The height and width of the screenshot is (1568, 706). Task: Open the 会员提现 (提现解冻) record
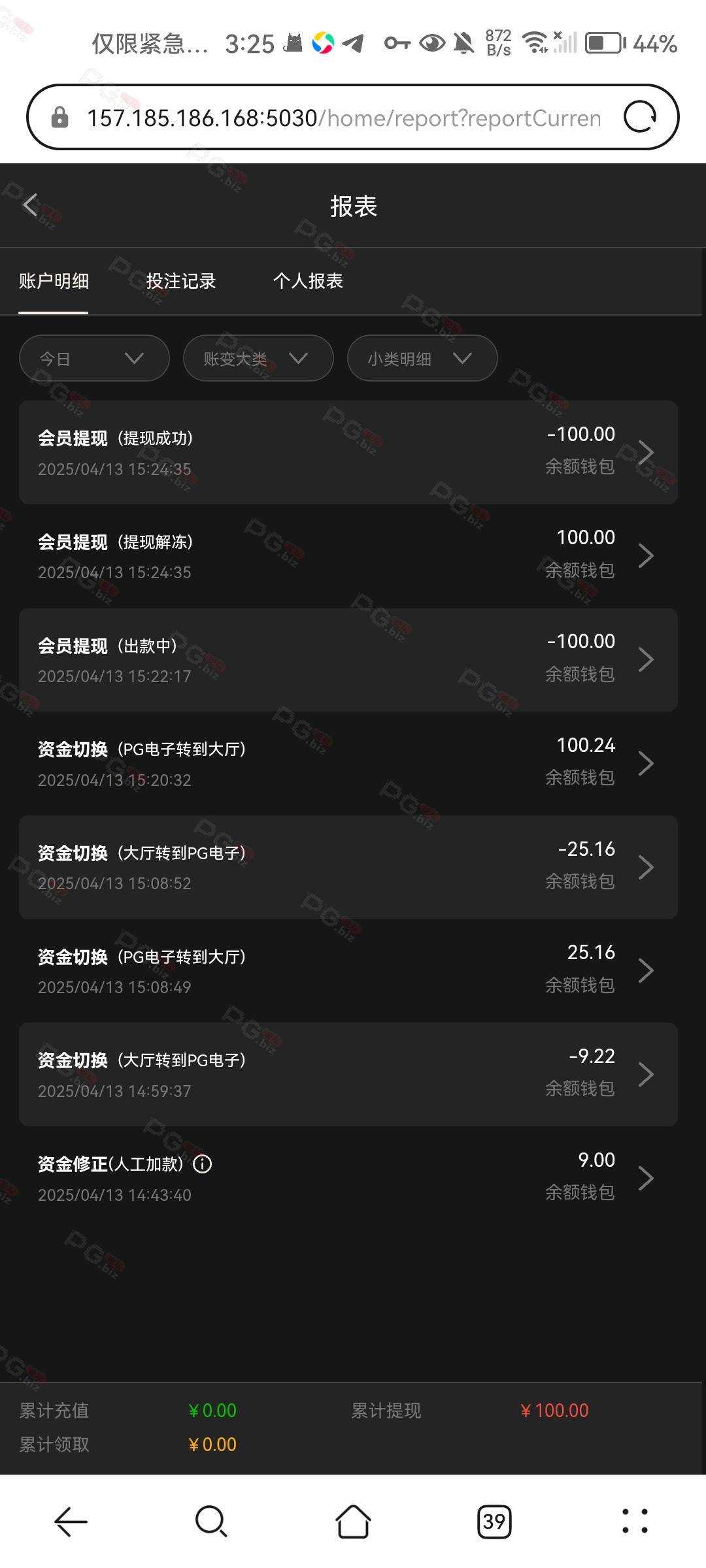coord(348,556)
